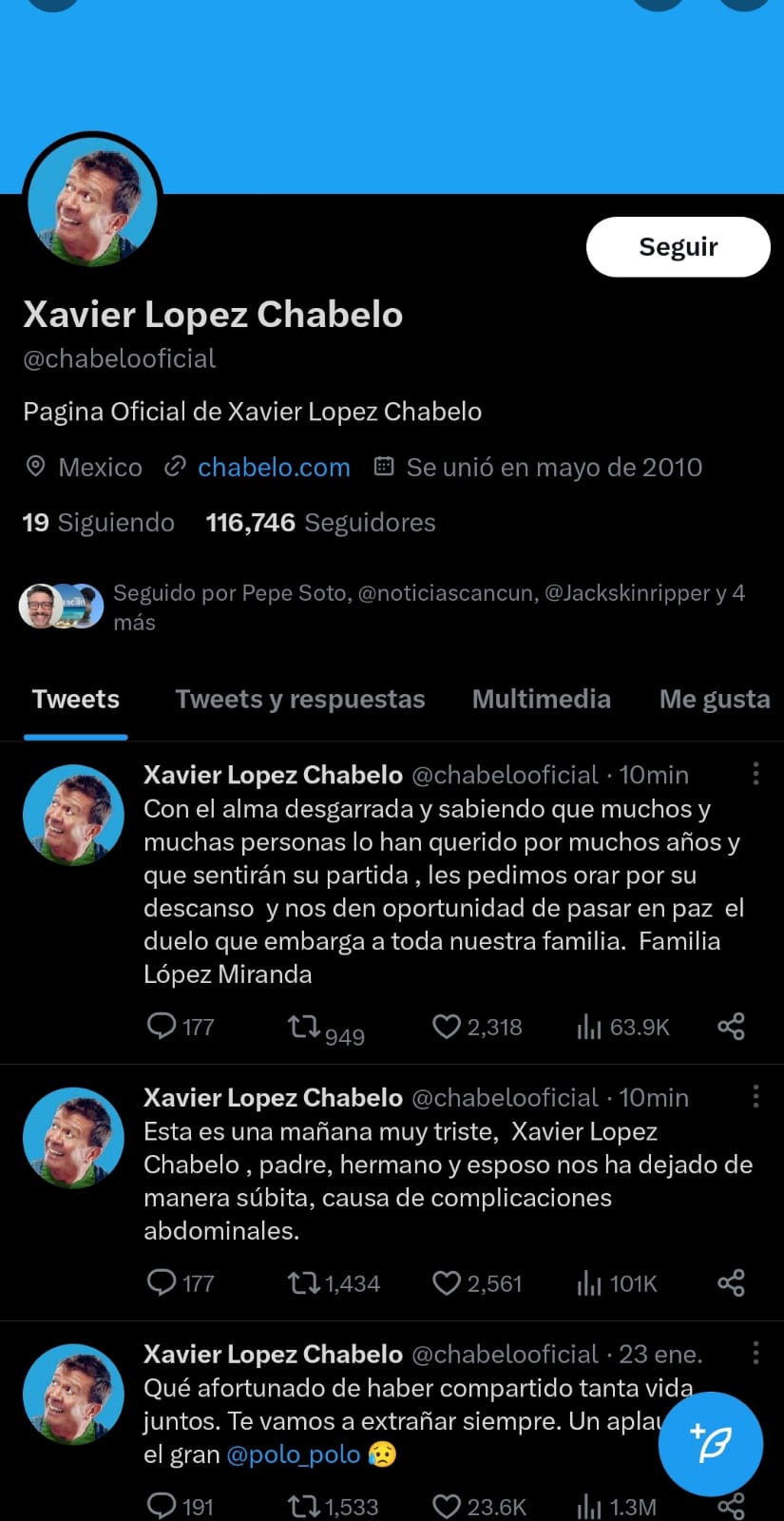Share the 'Esta es una mañana muy triste' tweet
Viewport: 784px width, 1521px height.
pyautogui.click(x=731, y=1283)
